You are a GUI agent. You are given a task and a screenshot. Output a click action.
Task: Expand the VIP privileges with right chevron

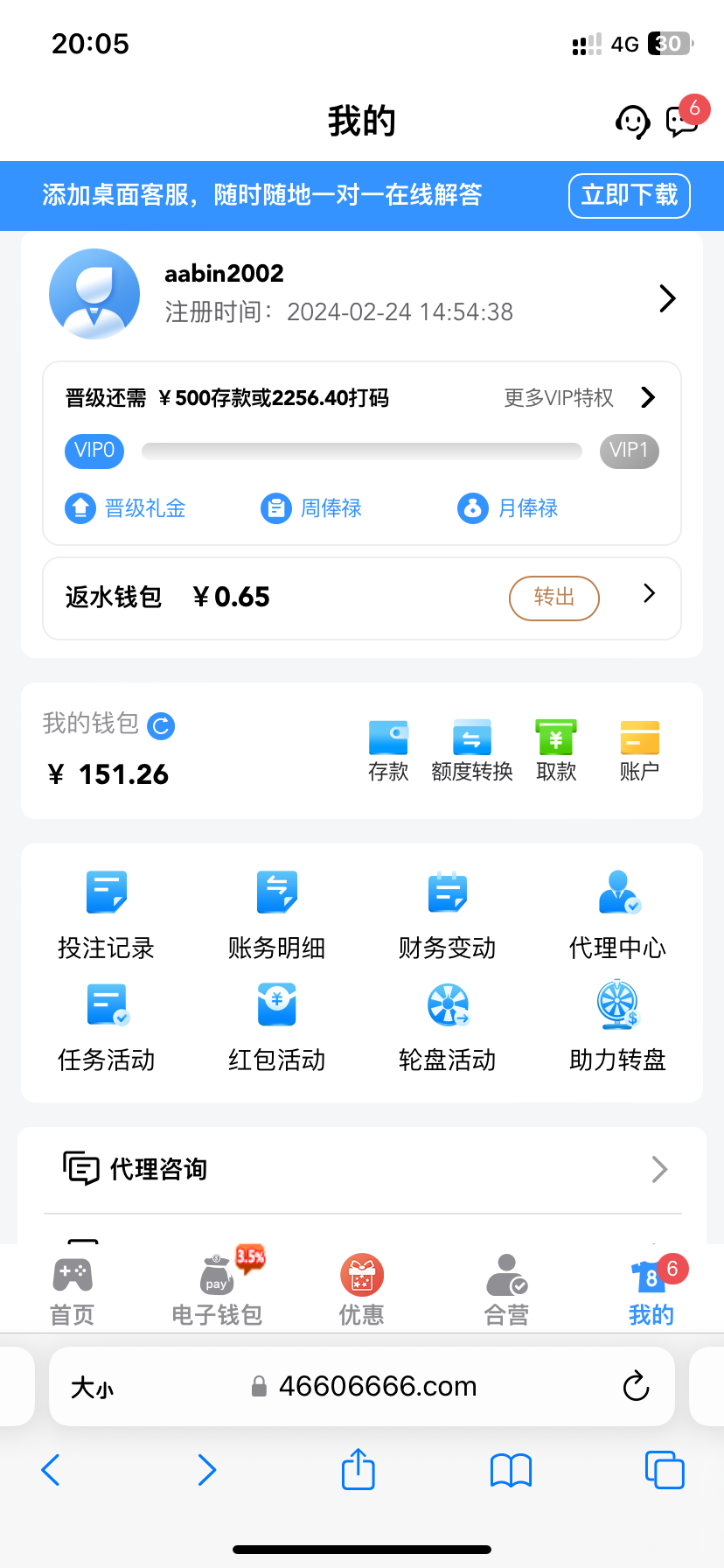click(x=648, y=397)
